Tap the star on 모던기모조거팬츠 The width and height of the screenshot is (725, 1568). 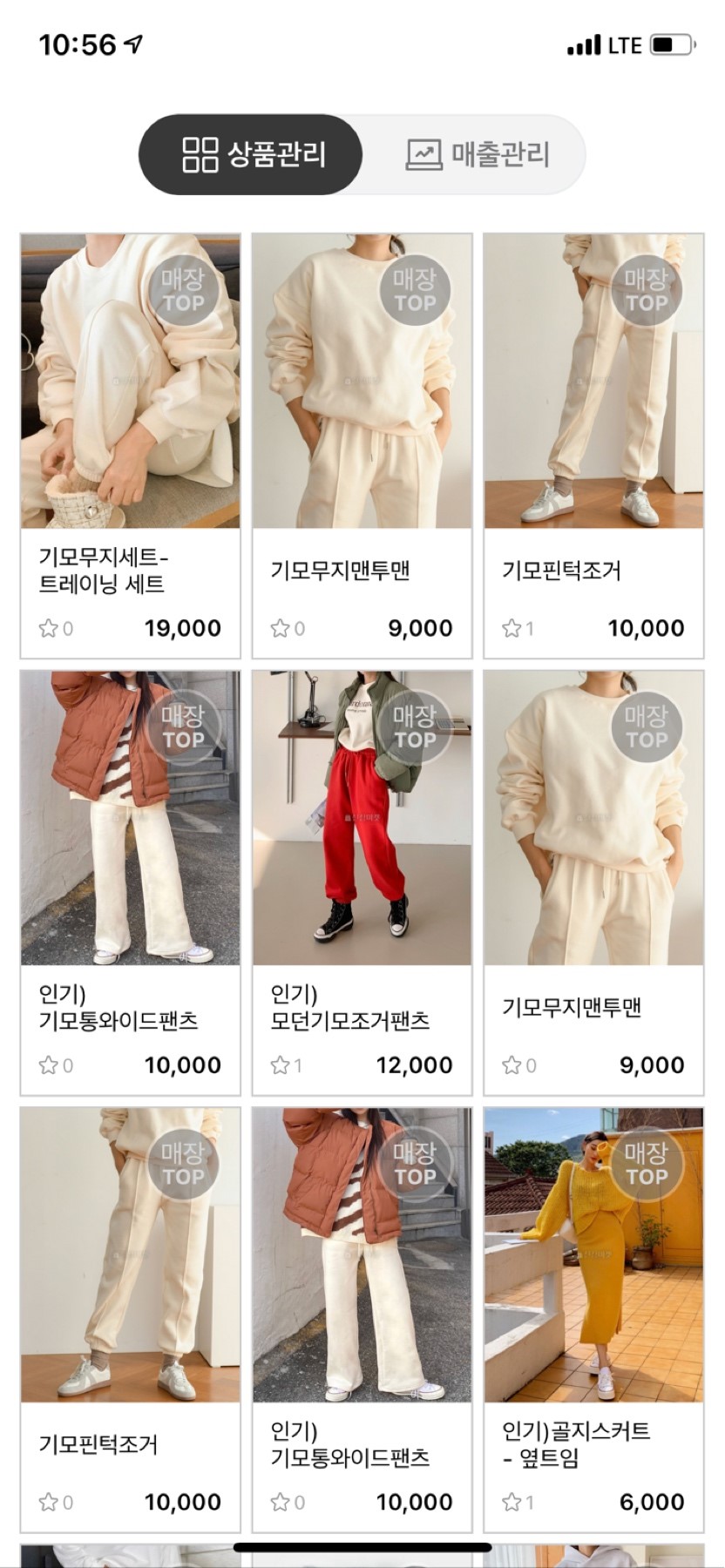point(280,1064)
